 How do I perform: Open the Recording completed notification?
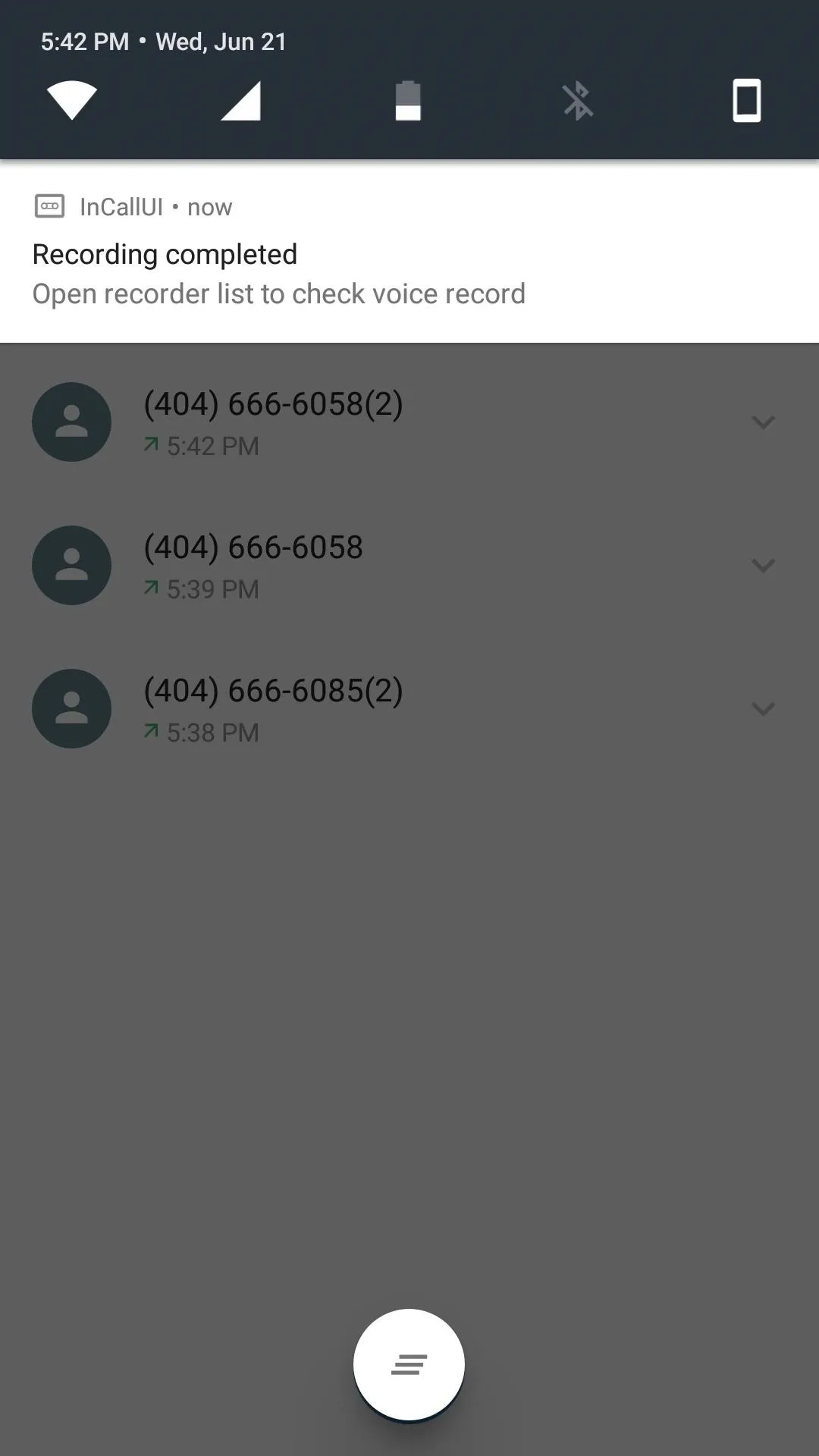[x=409, y=251]
